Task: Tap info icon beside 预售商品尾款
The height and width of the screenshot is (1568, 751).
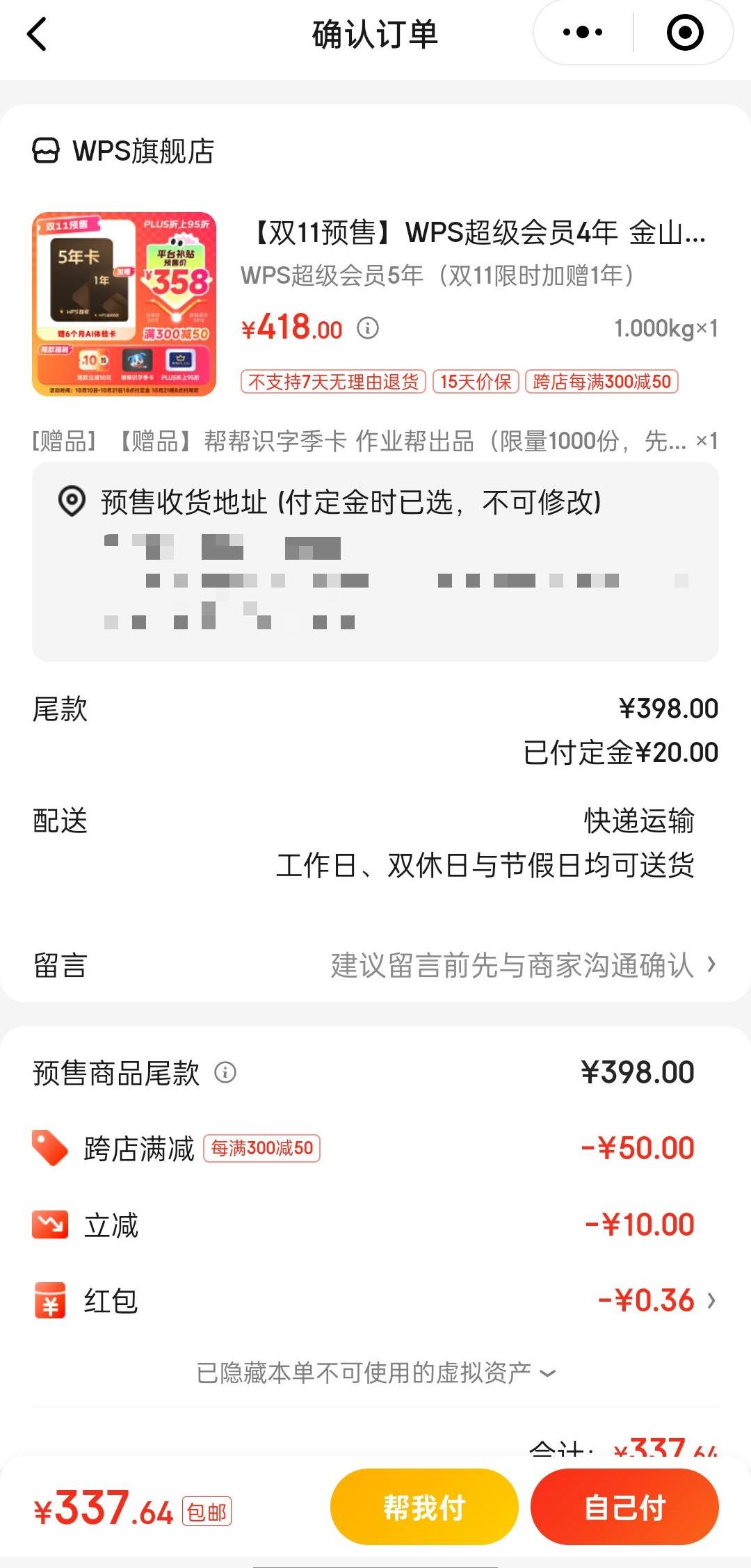Action: pyautogui.click(x=225, y=1072)
